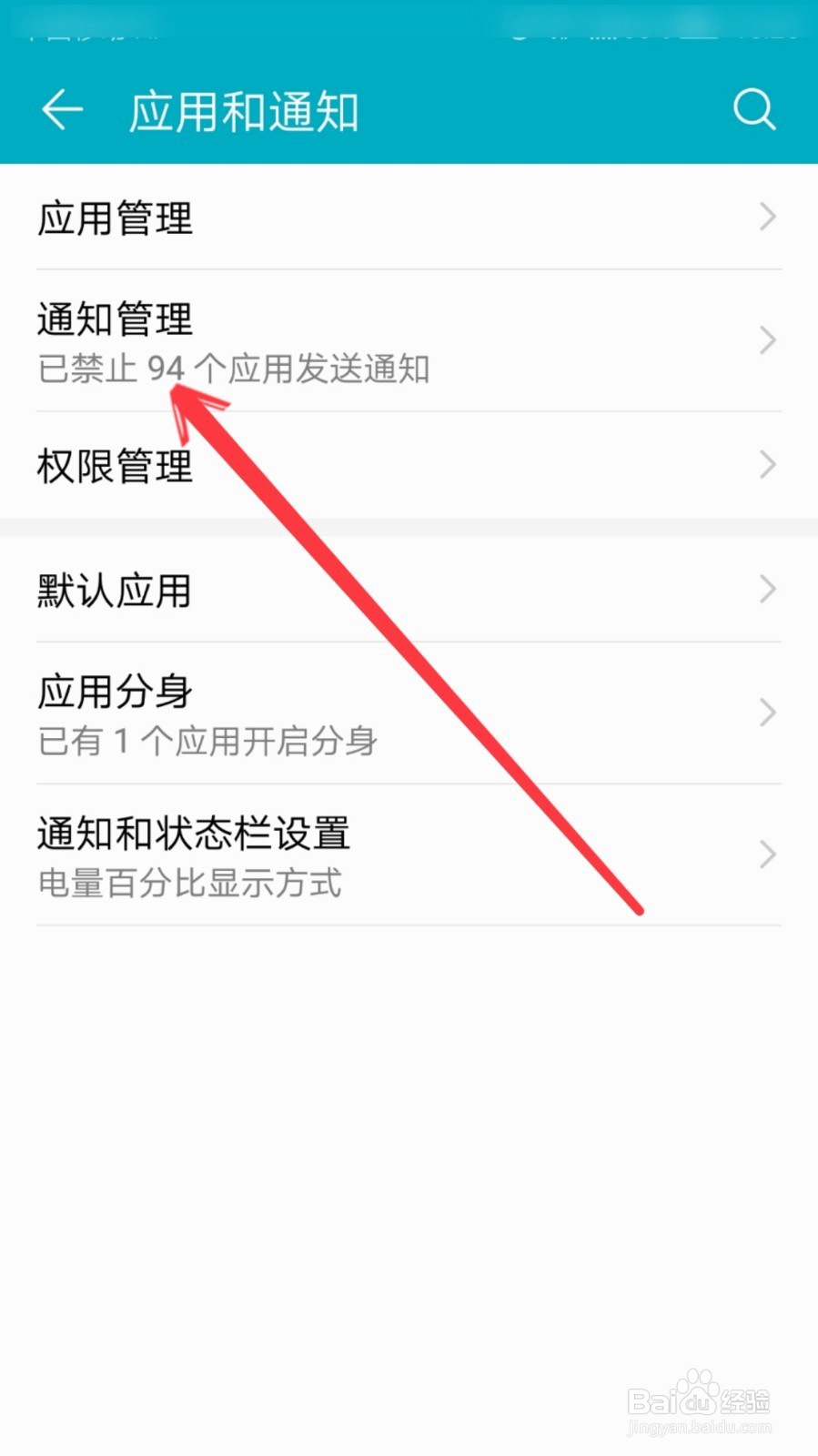Image resolution: width=818 pixels, height=1456 pixels.
Task: Click 已禁止 94 个应用发送通知 text
Action: [x=233, y=369]
